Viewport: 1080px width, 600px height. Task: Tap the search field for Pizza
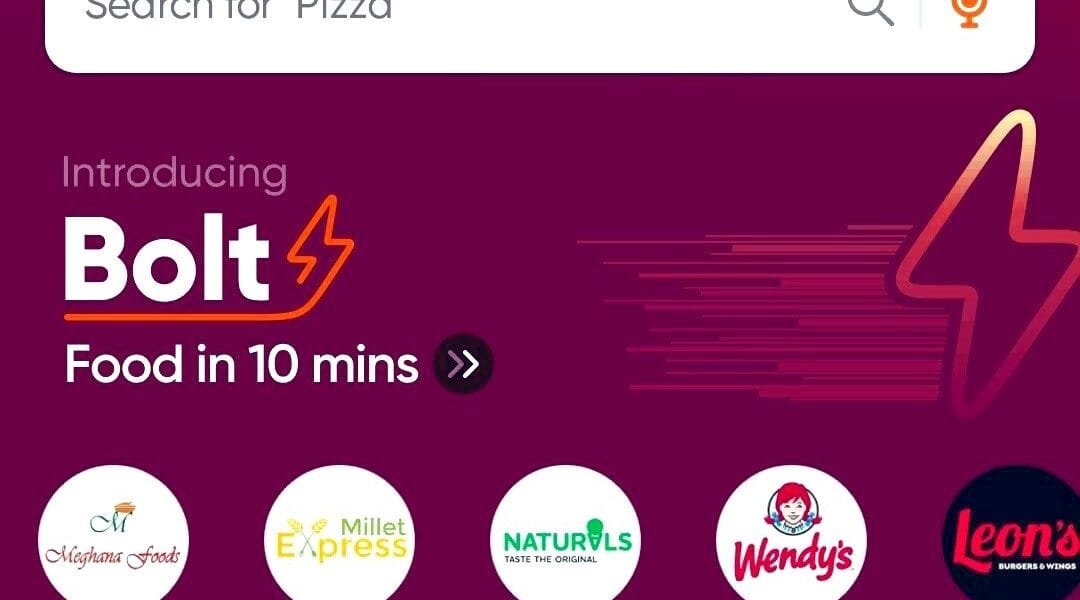pyautogui.click(x=400, y=20)
